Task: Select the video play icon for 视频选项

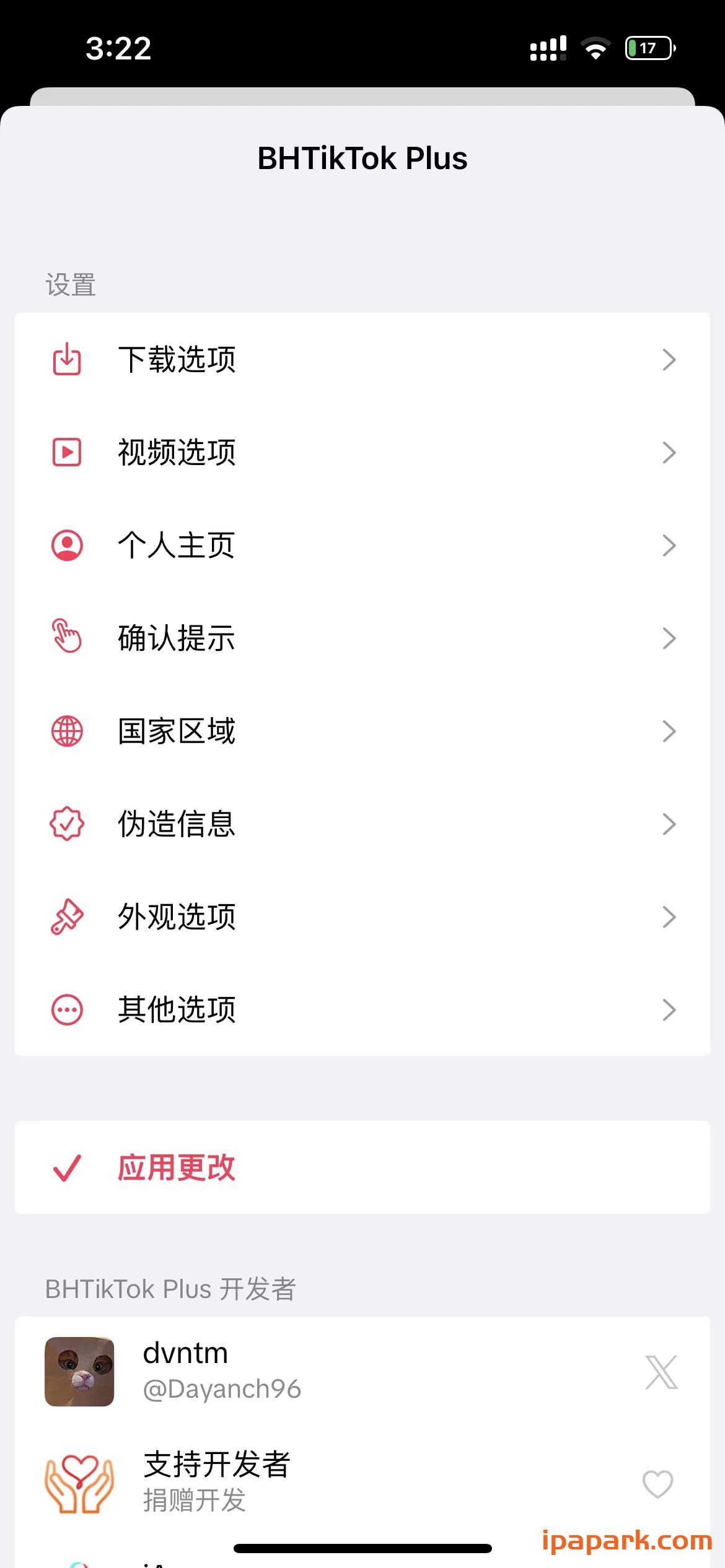Action: 66,452
